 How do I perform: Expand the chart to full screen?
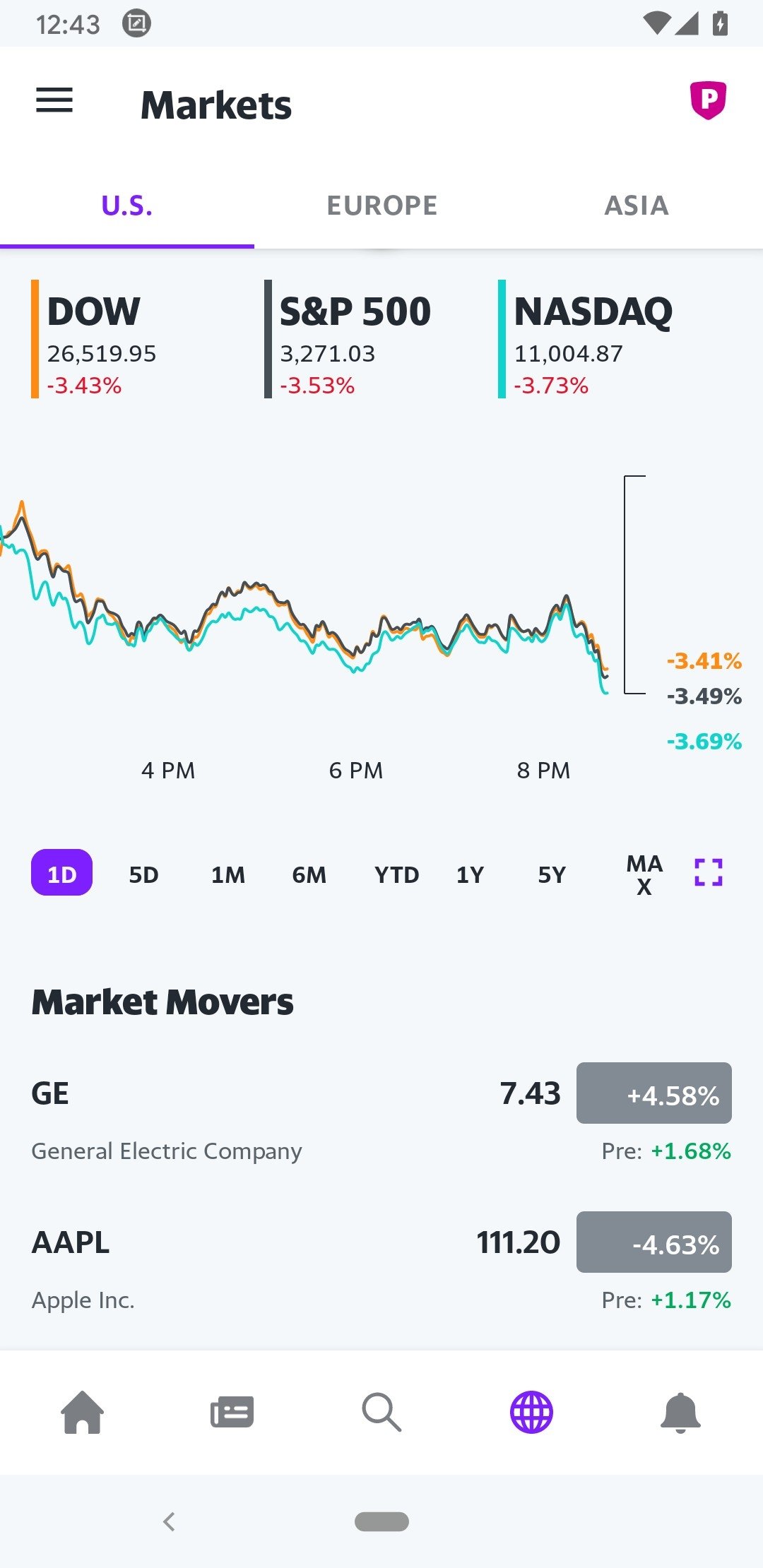coord(708,872)
